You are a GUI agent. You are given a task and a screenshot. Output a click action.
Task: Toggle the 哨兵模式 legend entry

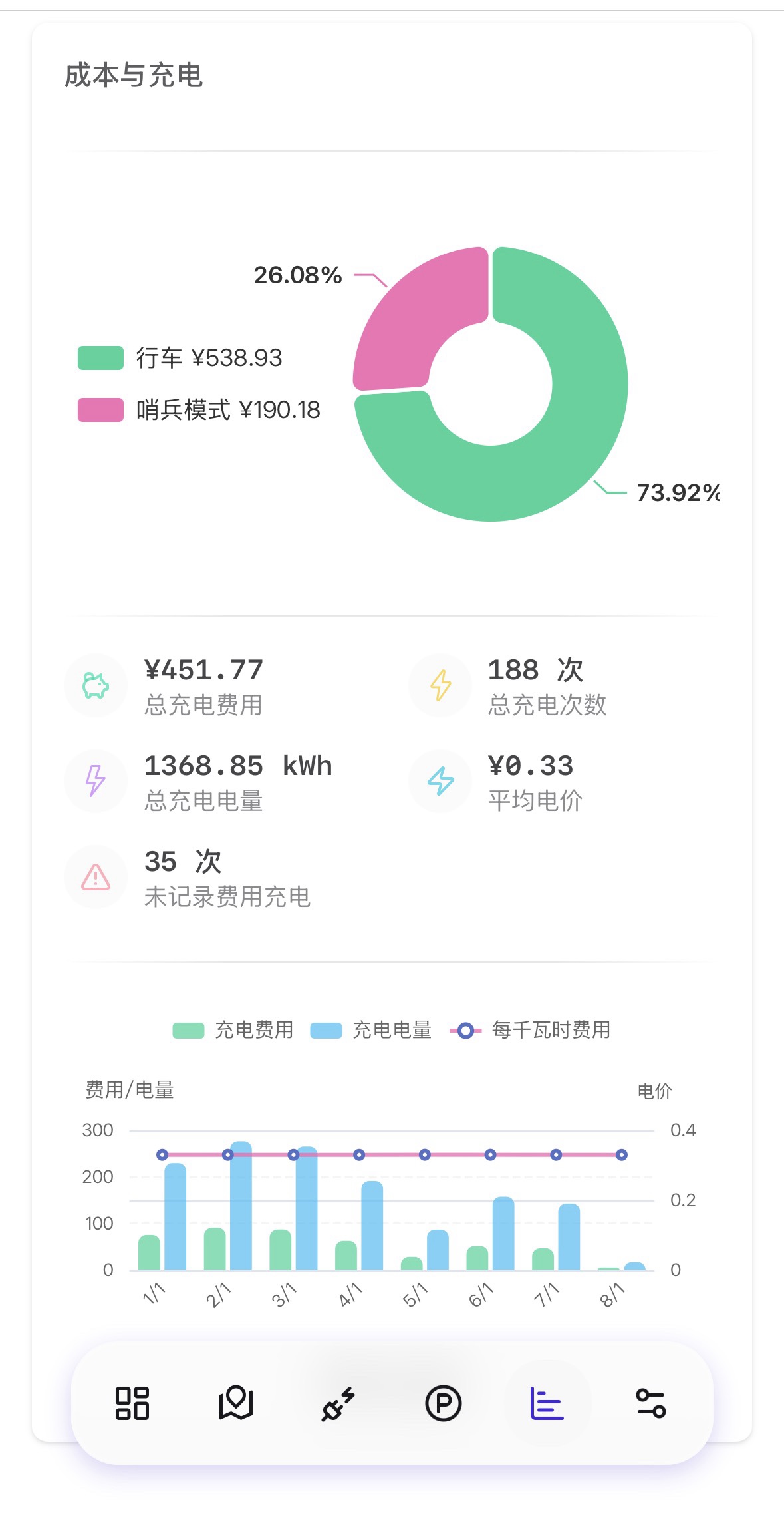coord(198,410)
